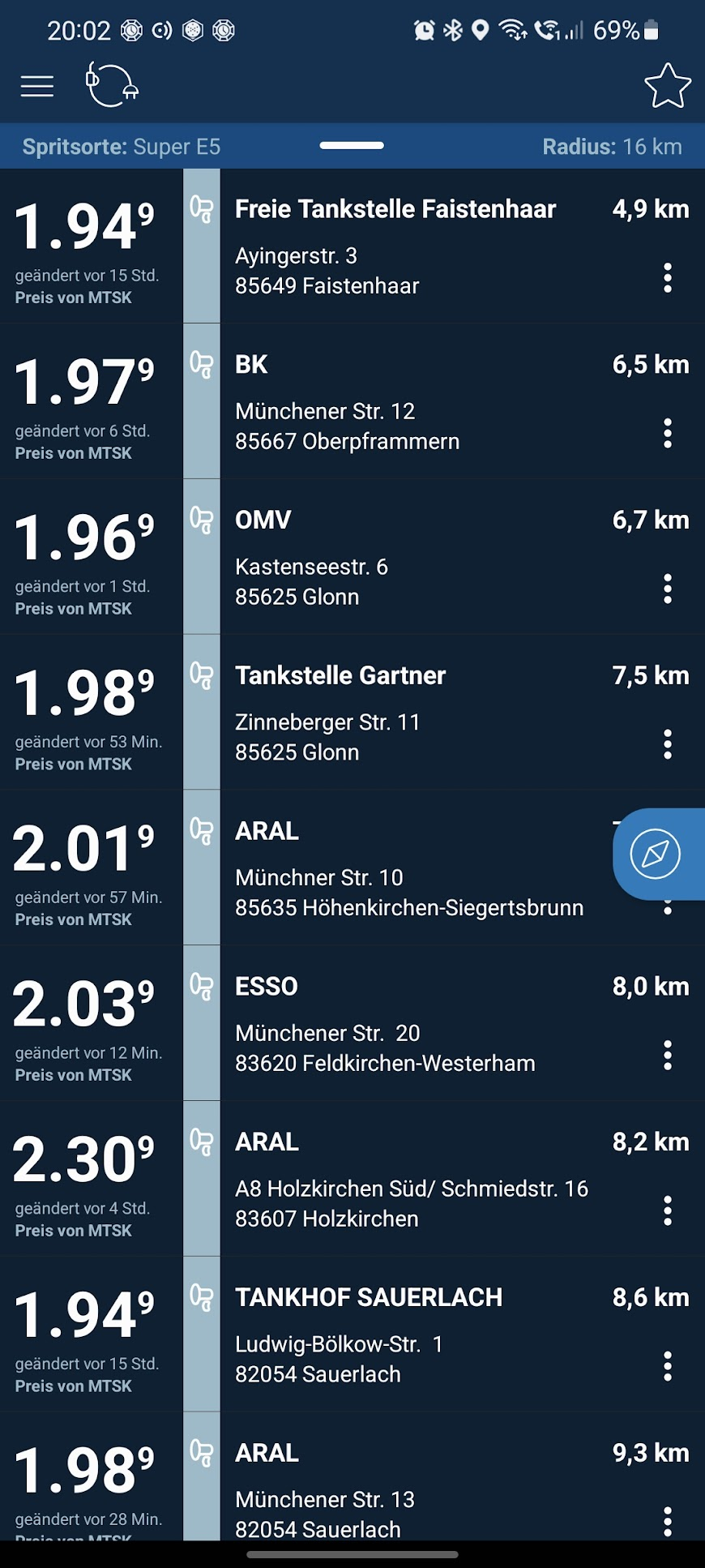
Task: Change the Spritsorte Super E5 fuel type
Action: point(122,147)
